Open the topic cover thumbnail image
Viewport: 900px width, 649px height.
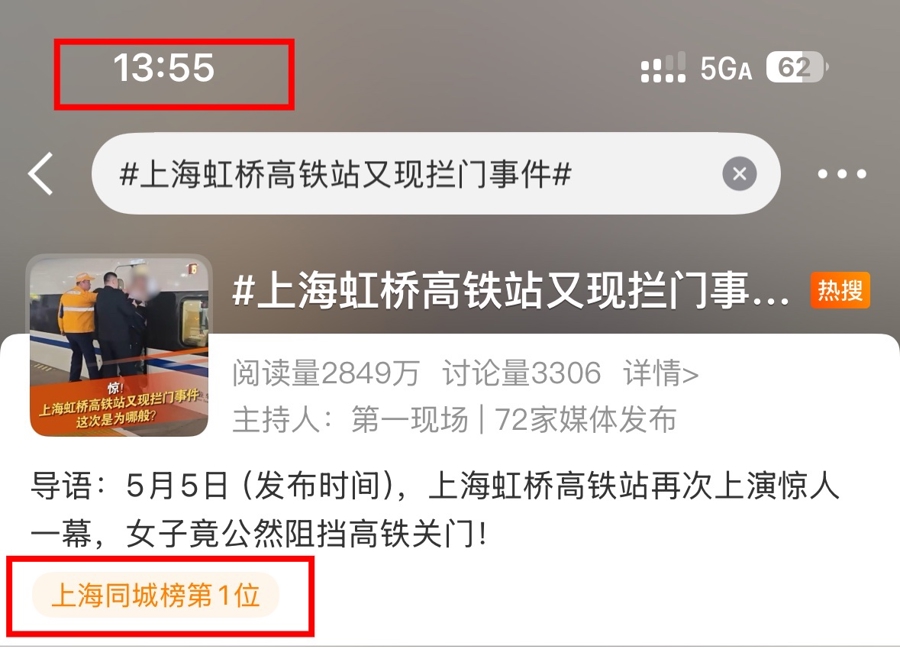click(x=119, y=346)
